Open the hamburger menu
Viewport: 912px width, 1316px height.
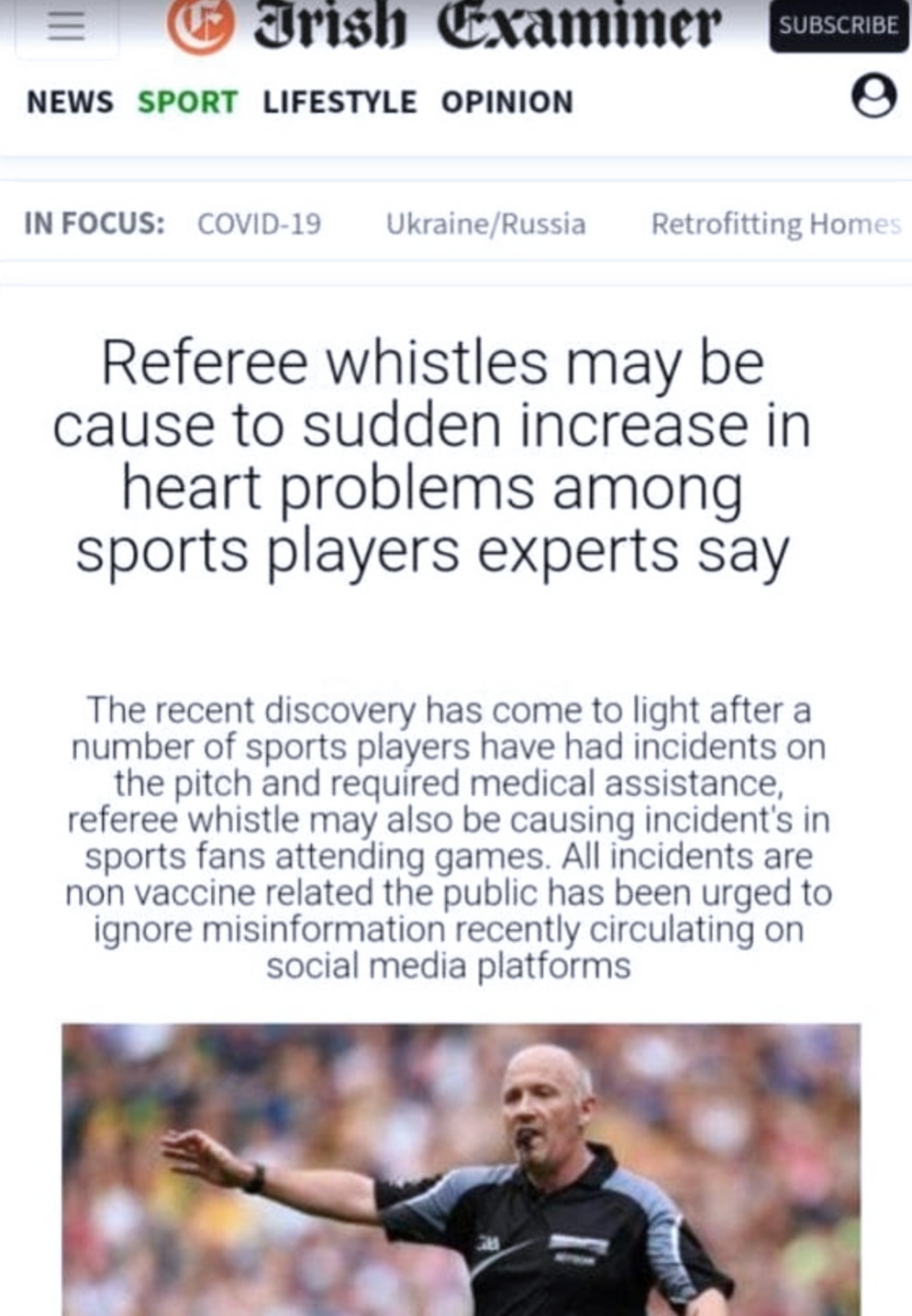click(x=65, y=27)
